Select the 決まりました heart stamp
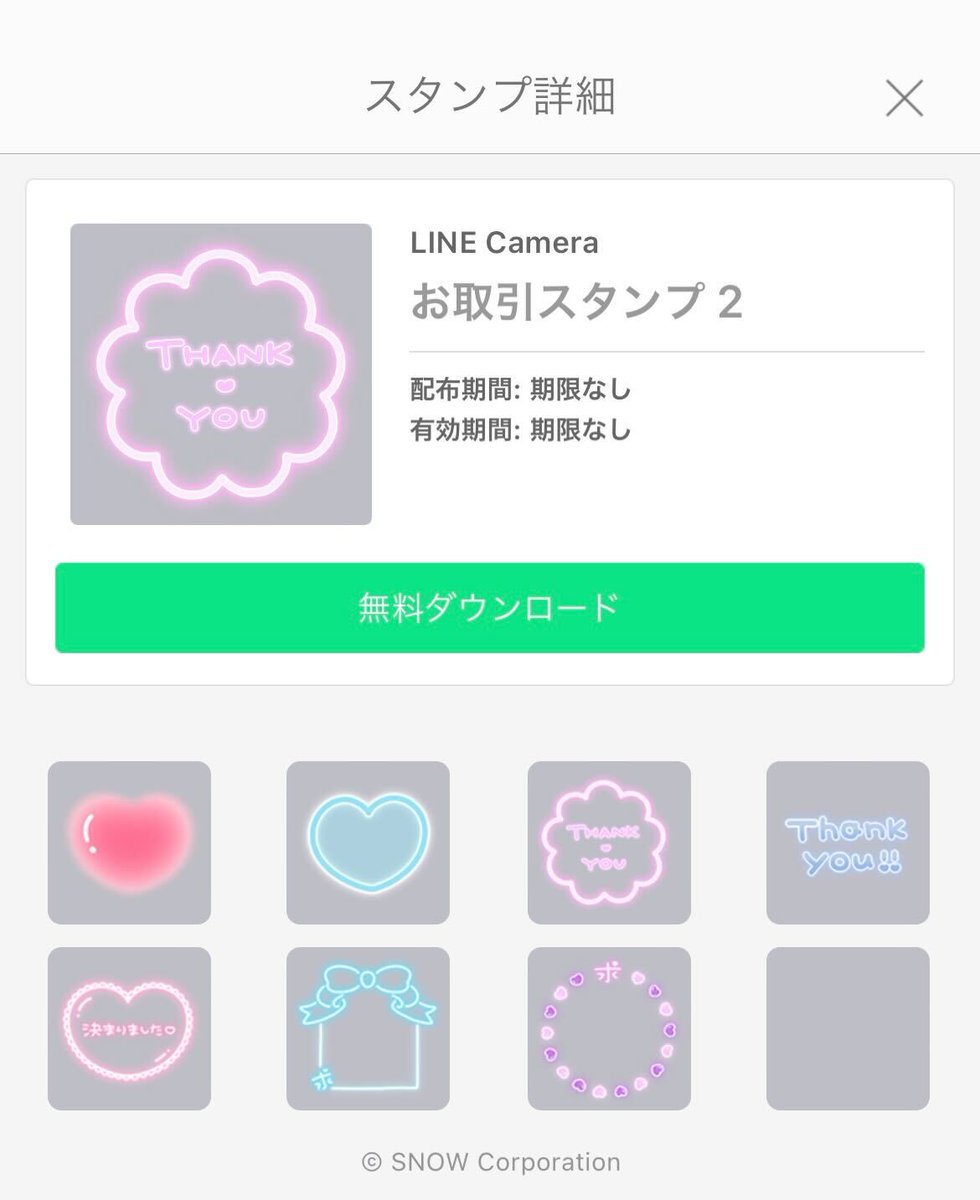This screenshot has height=1200, width=980. 129,1028
